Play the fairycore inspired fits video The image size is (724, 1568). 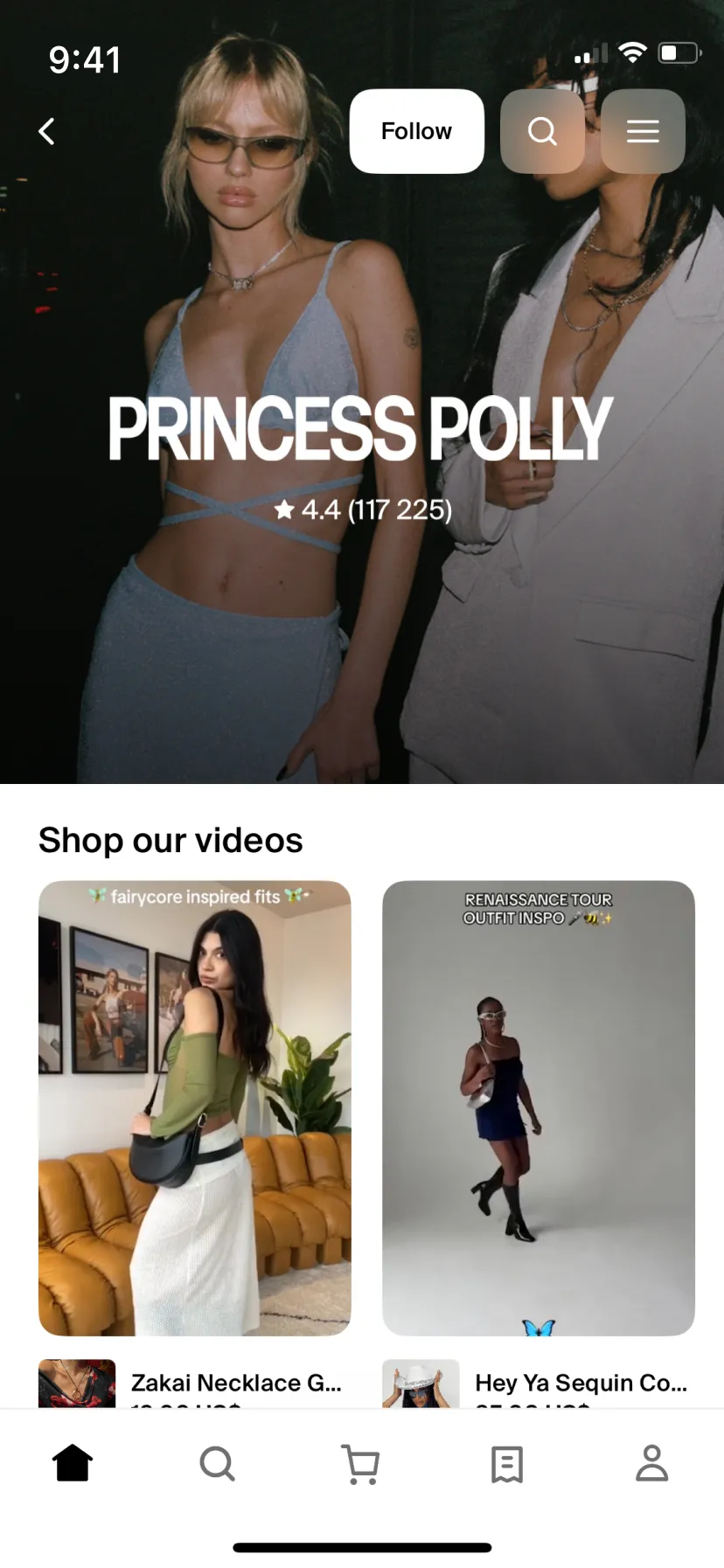(x=194, y=1107)
